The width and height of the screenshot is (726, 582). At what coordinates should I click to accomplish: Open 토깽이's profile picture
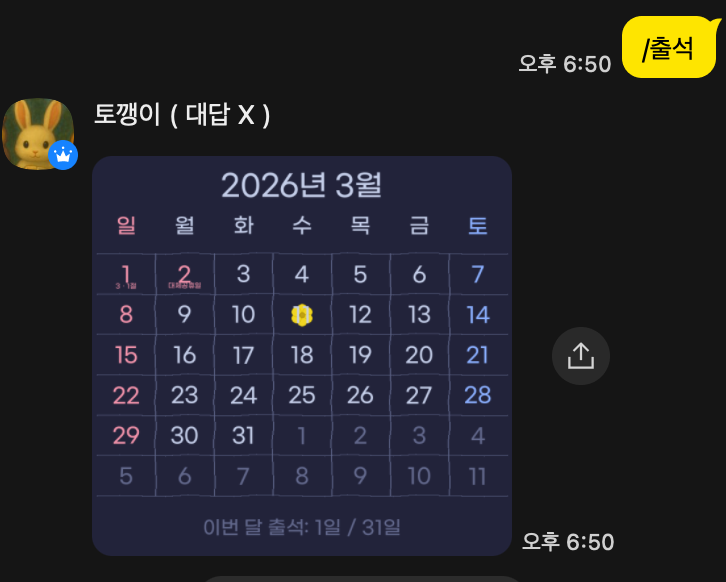[38, 133]
